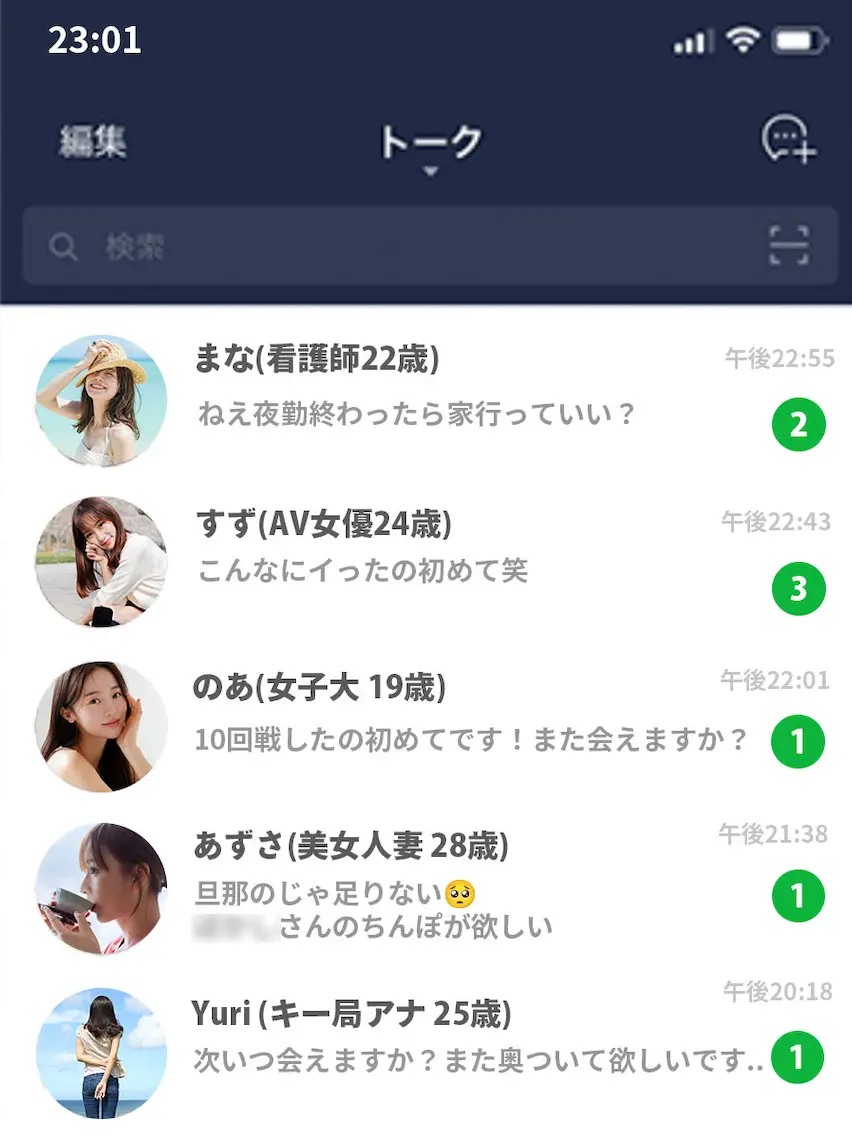Open the QR code scanner icon
Screen dimensions: 852x1148
tap(789, 246)
